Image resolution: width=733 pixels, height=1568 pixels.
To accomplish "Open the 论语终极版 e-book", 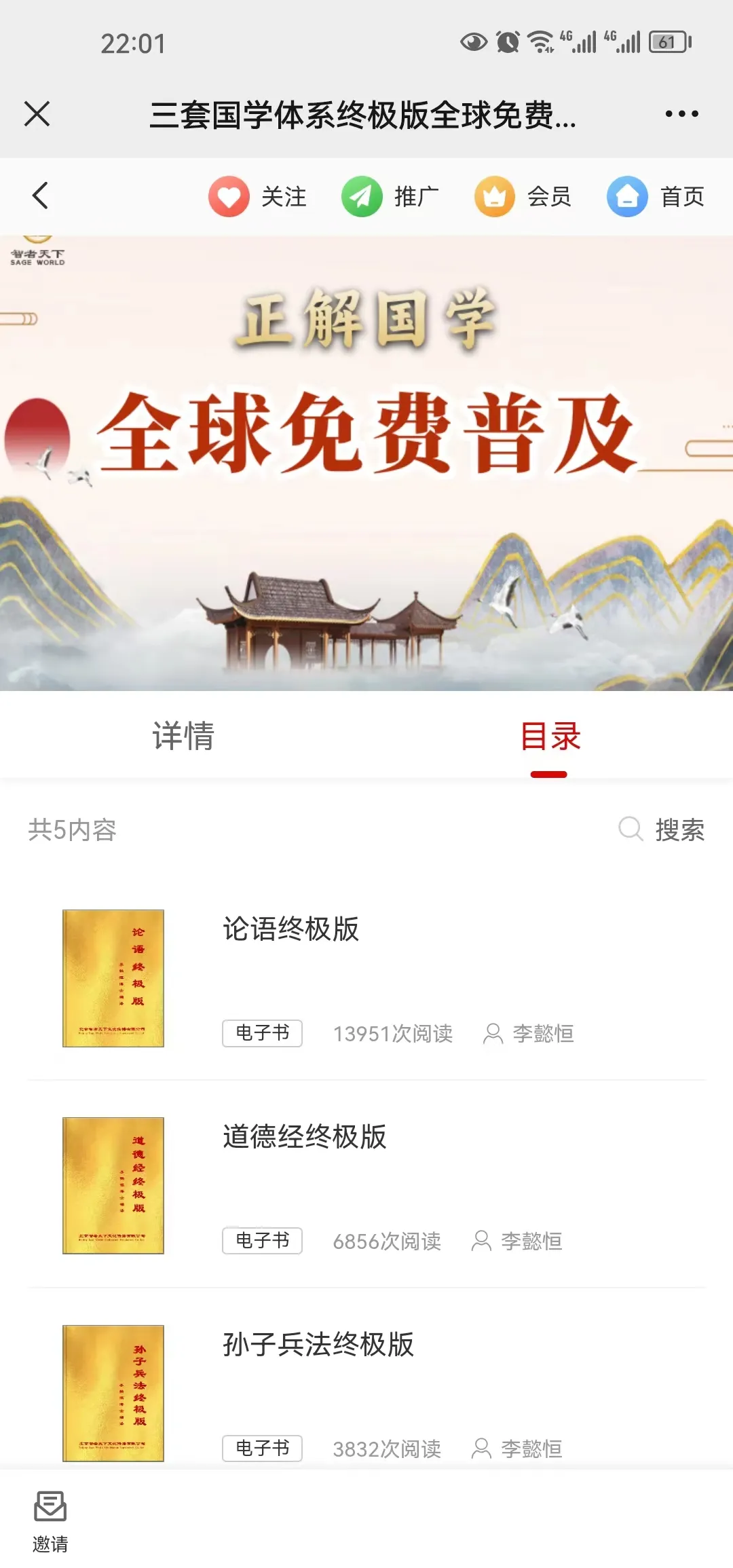I will coord(290,930).
